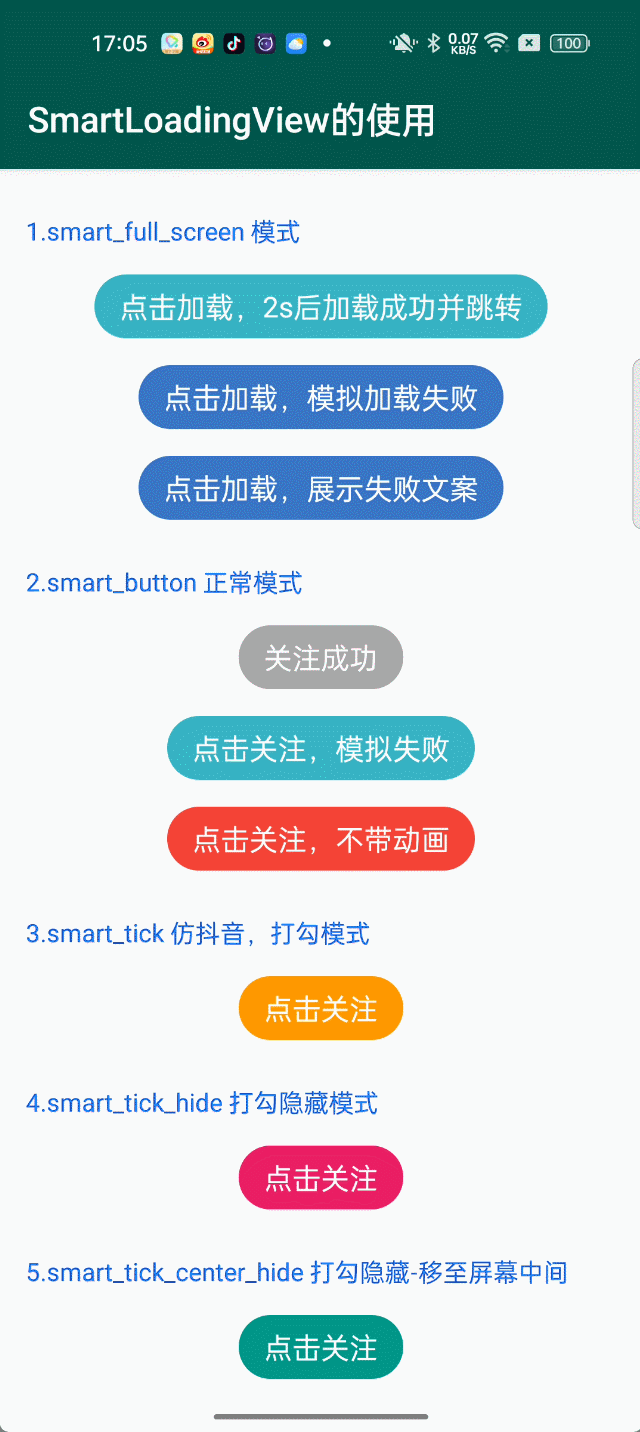
Task: Tap '点击关注，模拟失败' button
Action: 320,748
